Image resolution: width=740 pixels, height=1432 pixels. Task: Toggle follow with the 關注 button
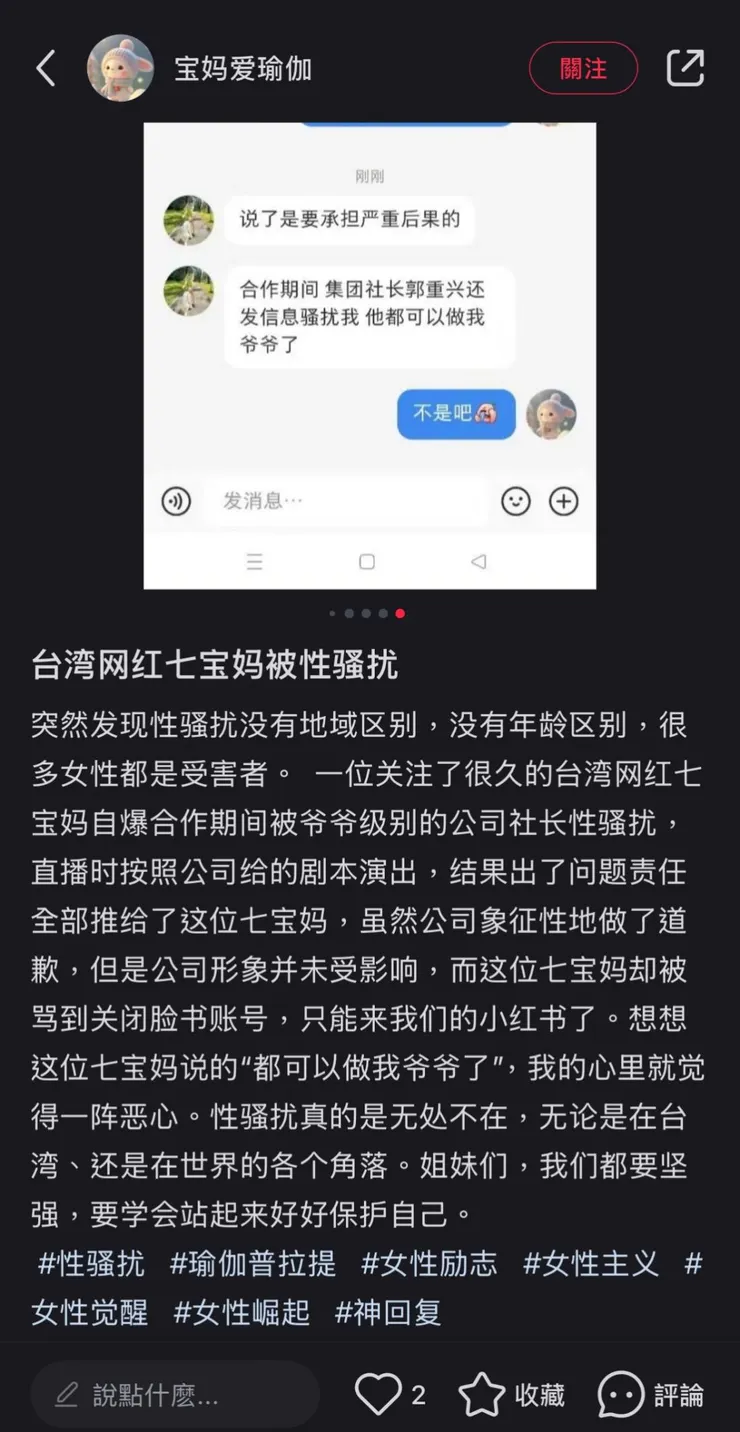pos(583,68)
